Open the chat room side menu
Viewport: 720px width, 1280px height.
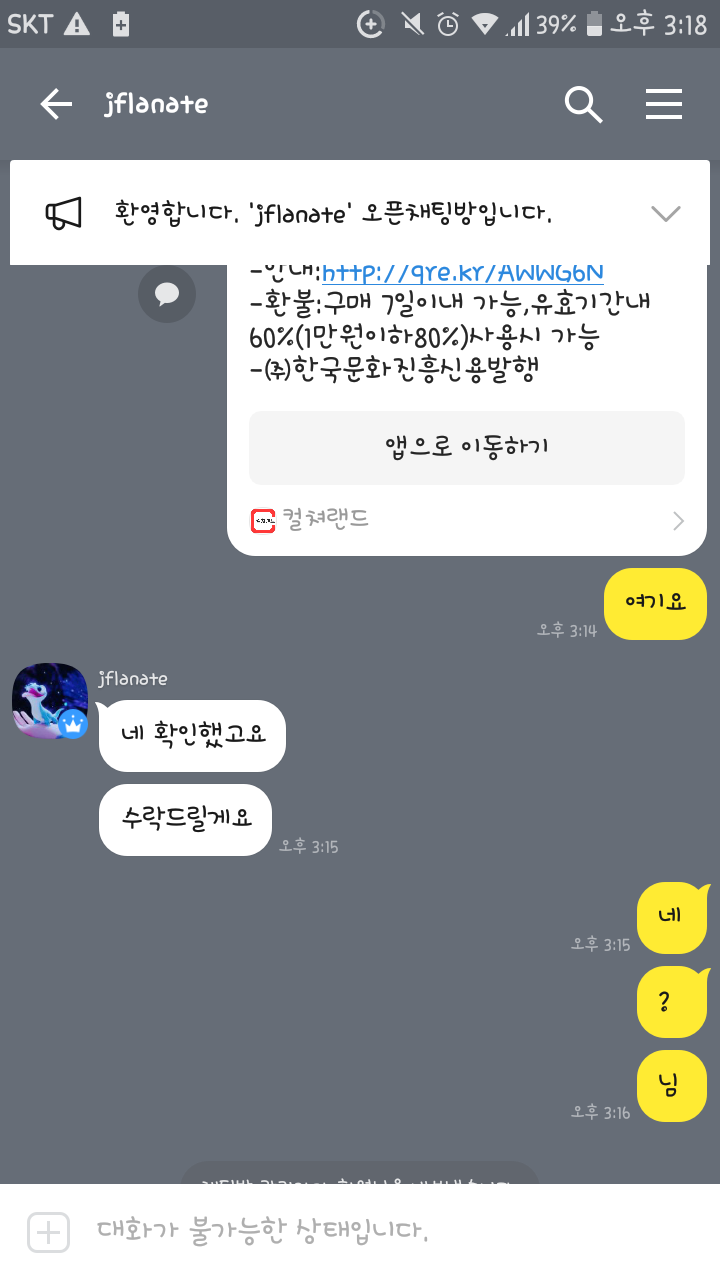(x=664, y=104)
